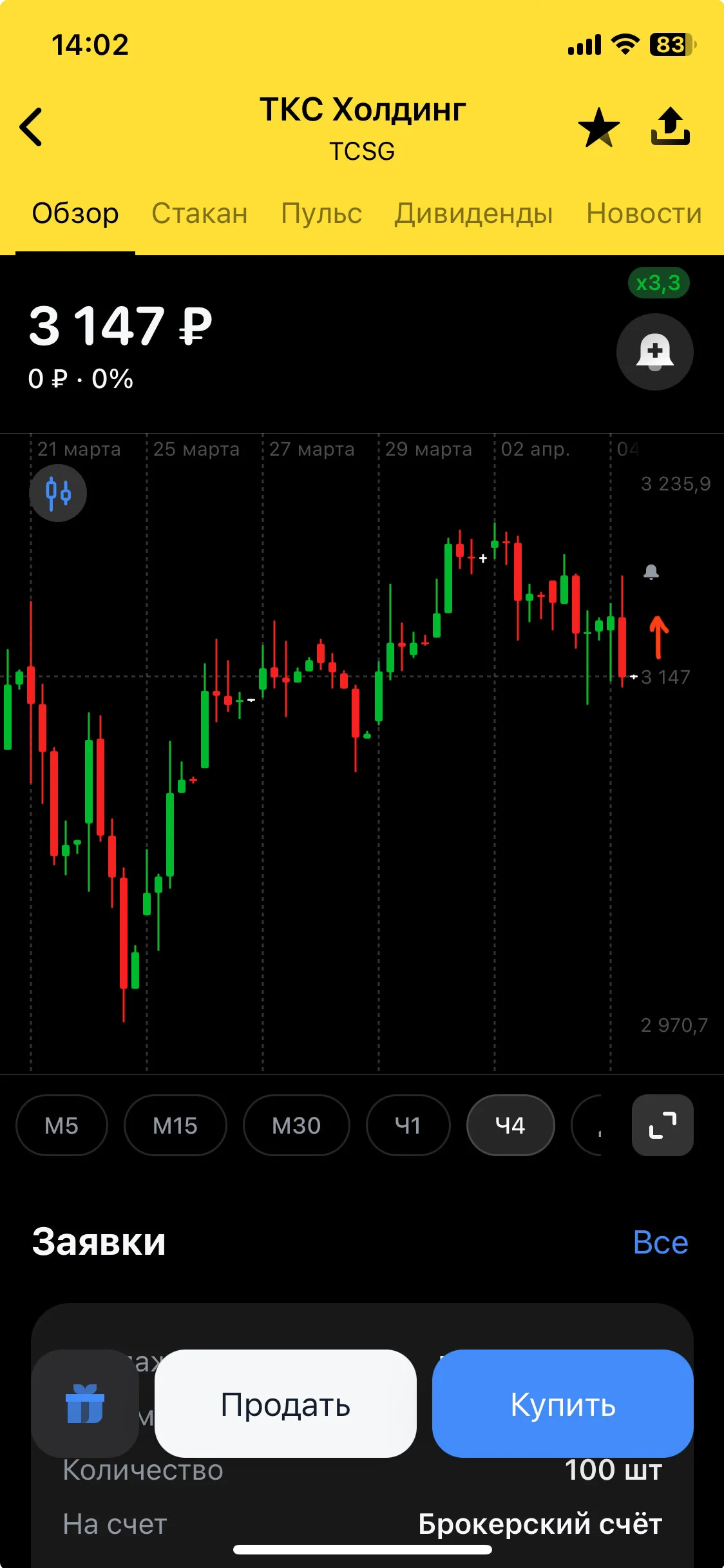Change the chart type with the candlestick icon
Viewport: 724px width, 1568px height.
(x=58, y=493)
